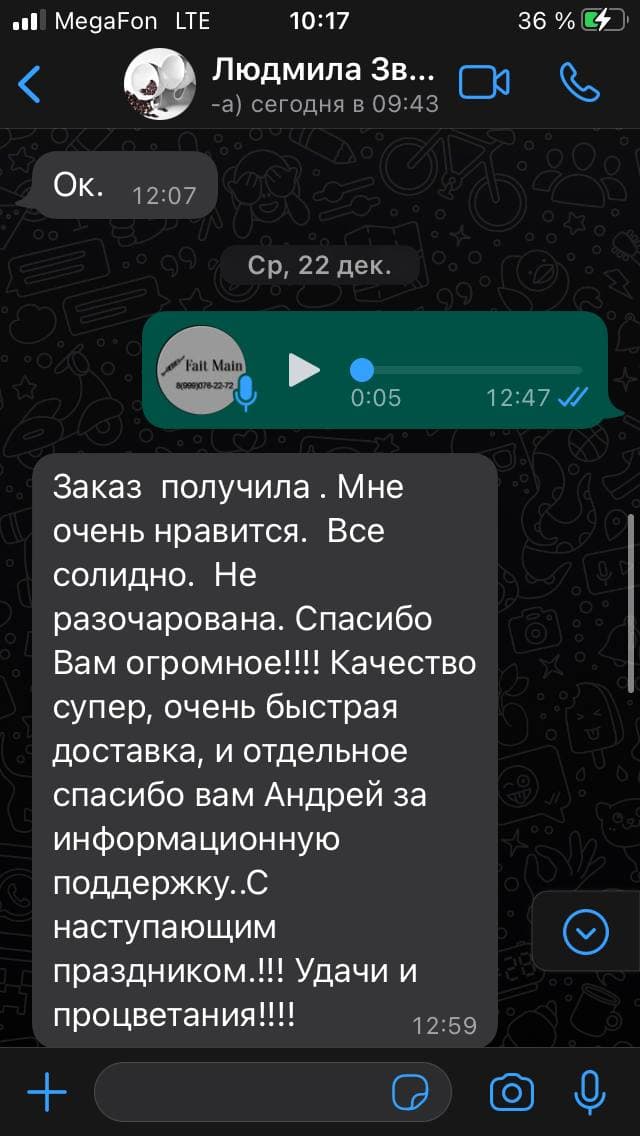Open the attachment plus menu

46,1092
